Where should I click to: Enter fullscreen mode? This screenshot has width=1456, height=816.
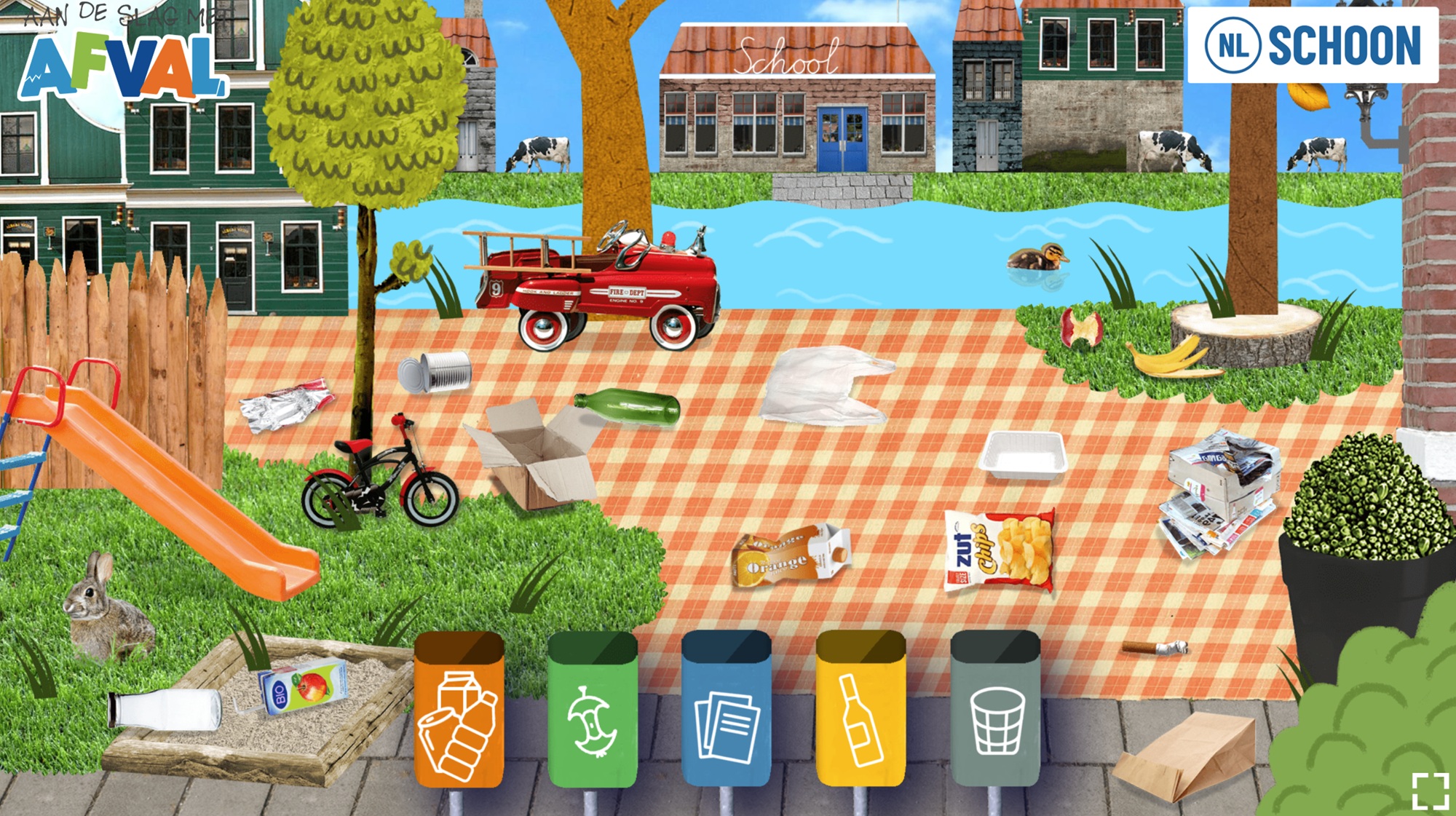[1430, 791]
